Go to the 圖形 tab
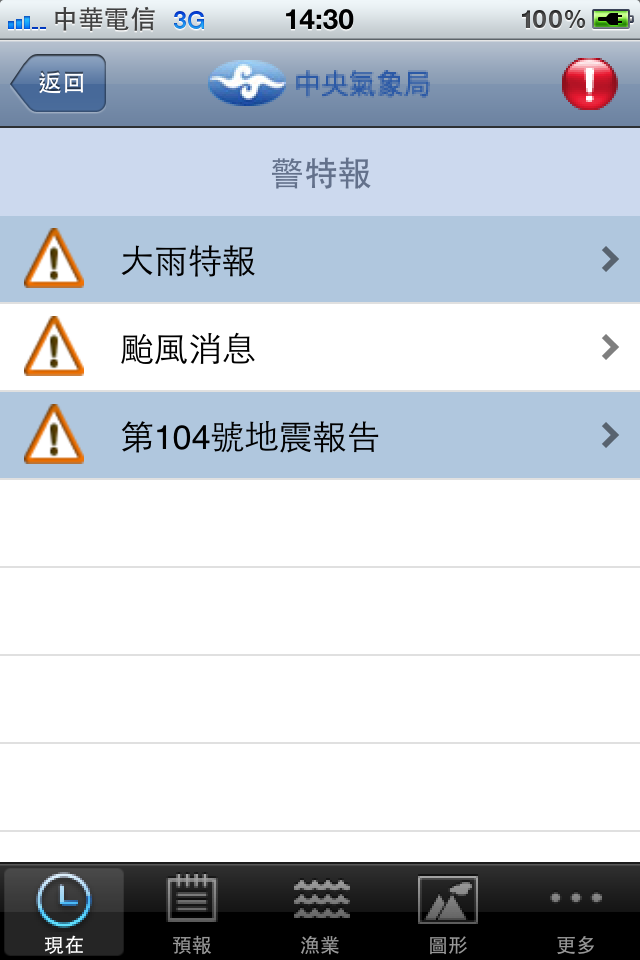 (x=448, y=912)
